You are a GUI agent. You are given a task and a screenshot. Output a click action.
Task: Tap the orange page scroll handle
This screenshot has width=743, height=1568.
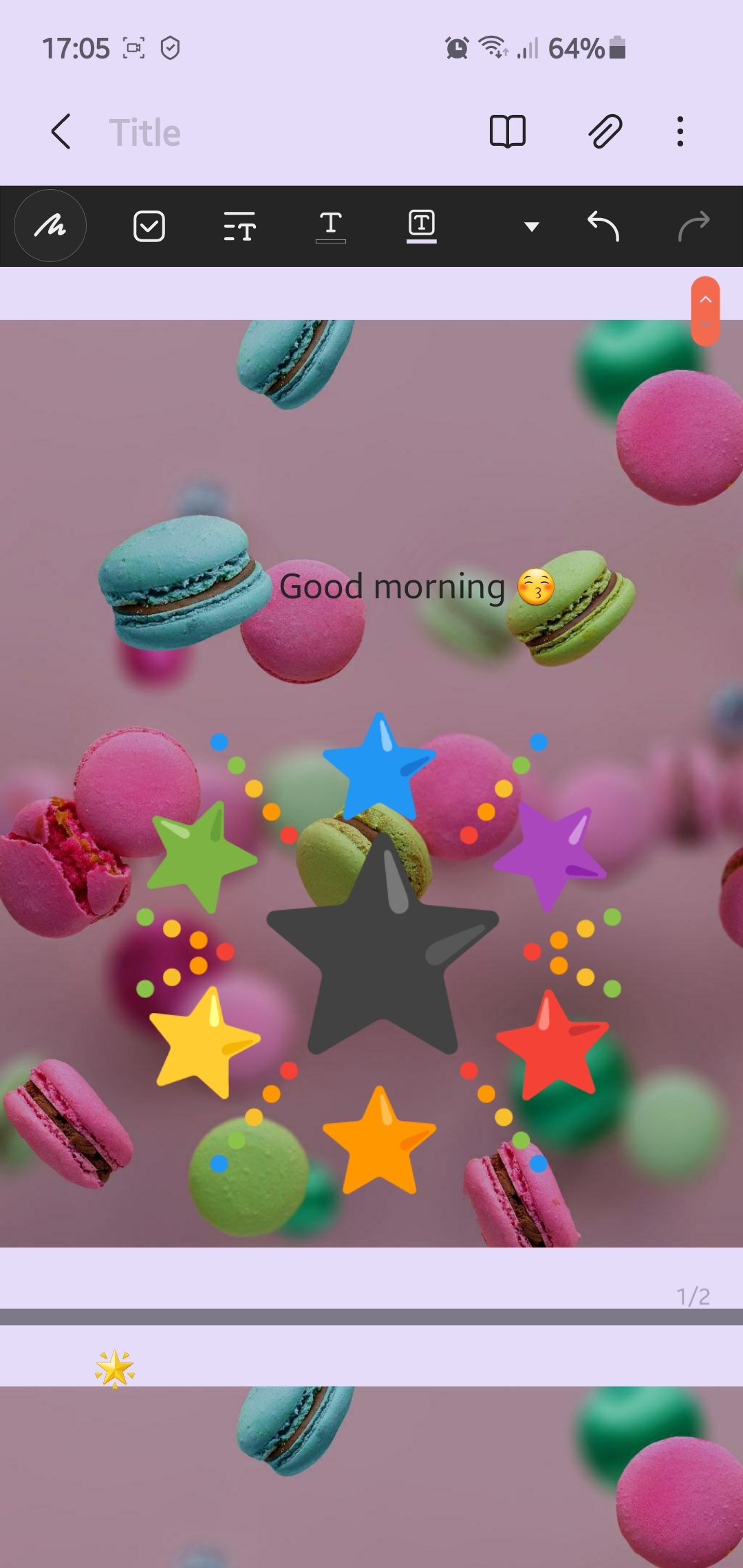[705, 311]
